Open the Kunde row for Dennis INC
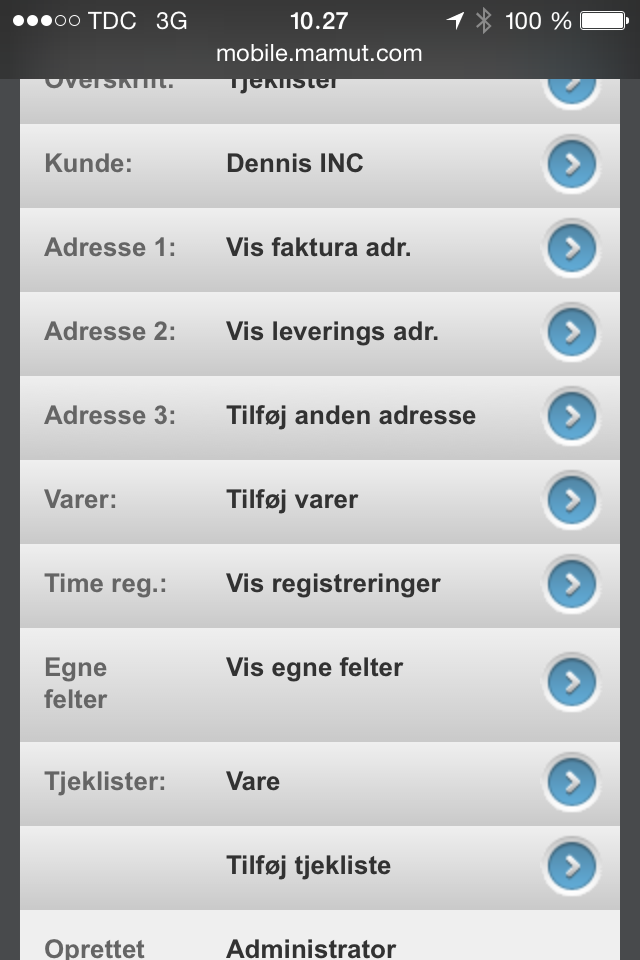Viewport: 640px width, 960px height. (572, 165)
